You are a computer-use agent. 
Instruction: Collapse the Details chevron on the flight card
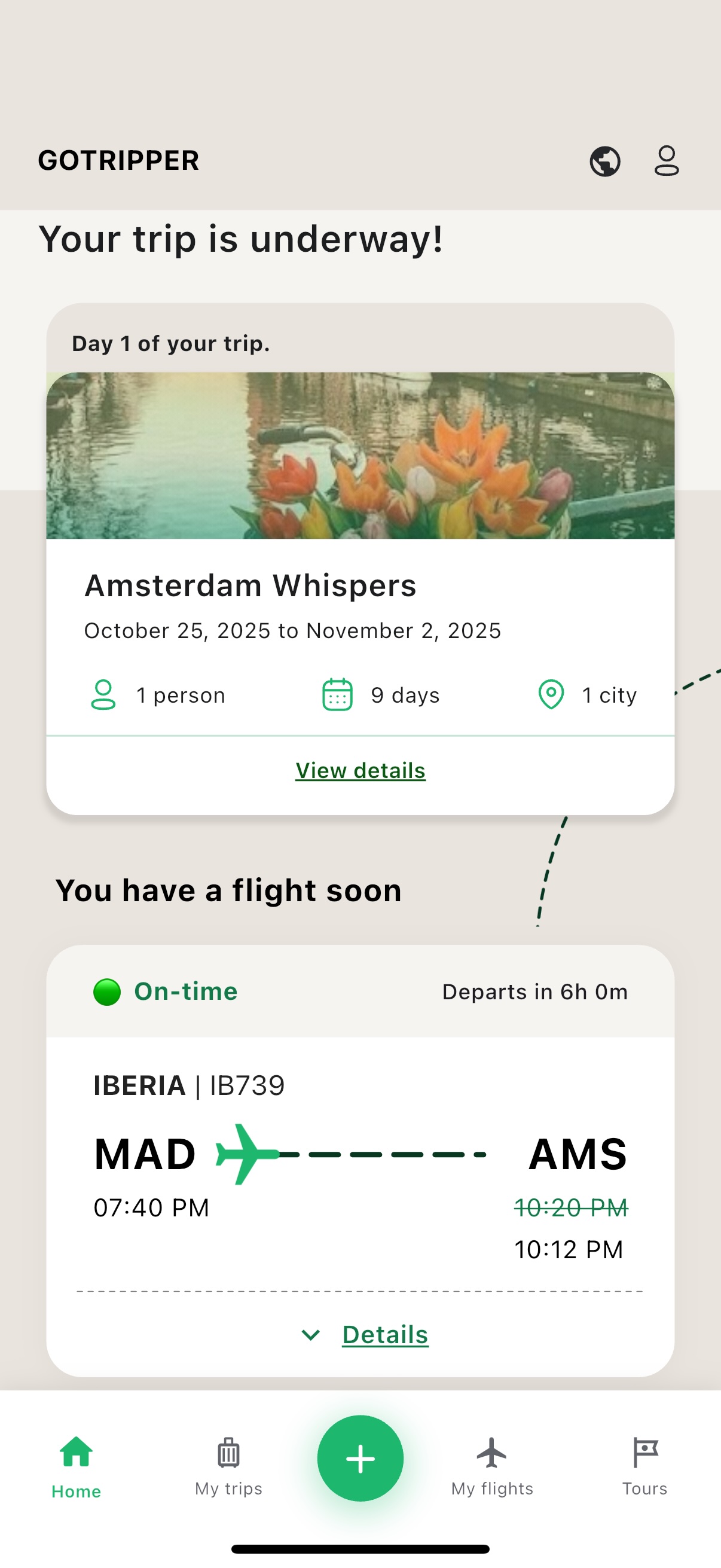(x=311, y=1334)
